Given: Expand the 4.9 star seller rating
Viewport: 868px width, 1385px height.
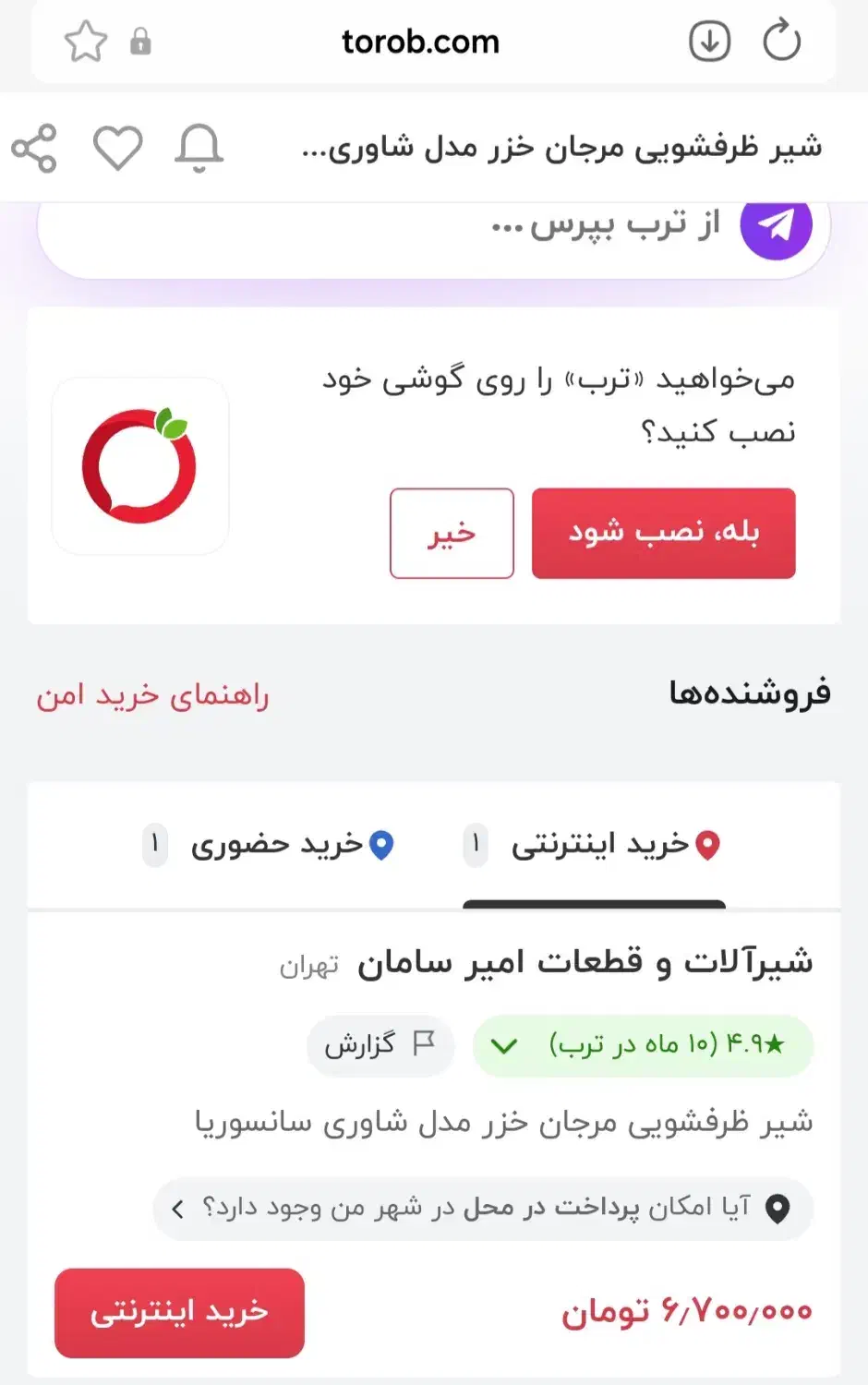Looking at the screenshot, I should [x=643, y=1045].
